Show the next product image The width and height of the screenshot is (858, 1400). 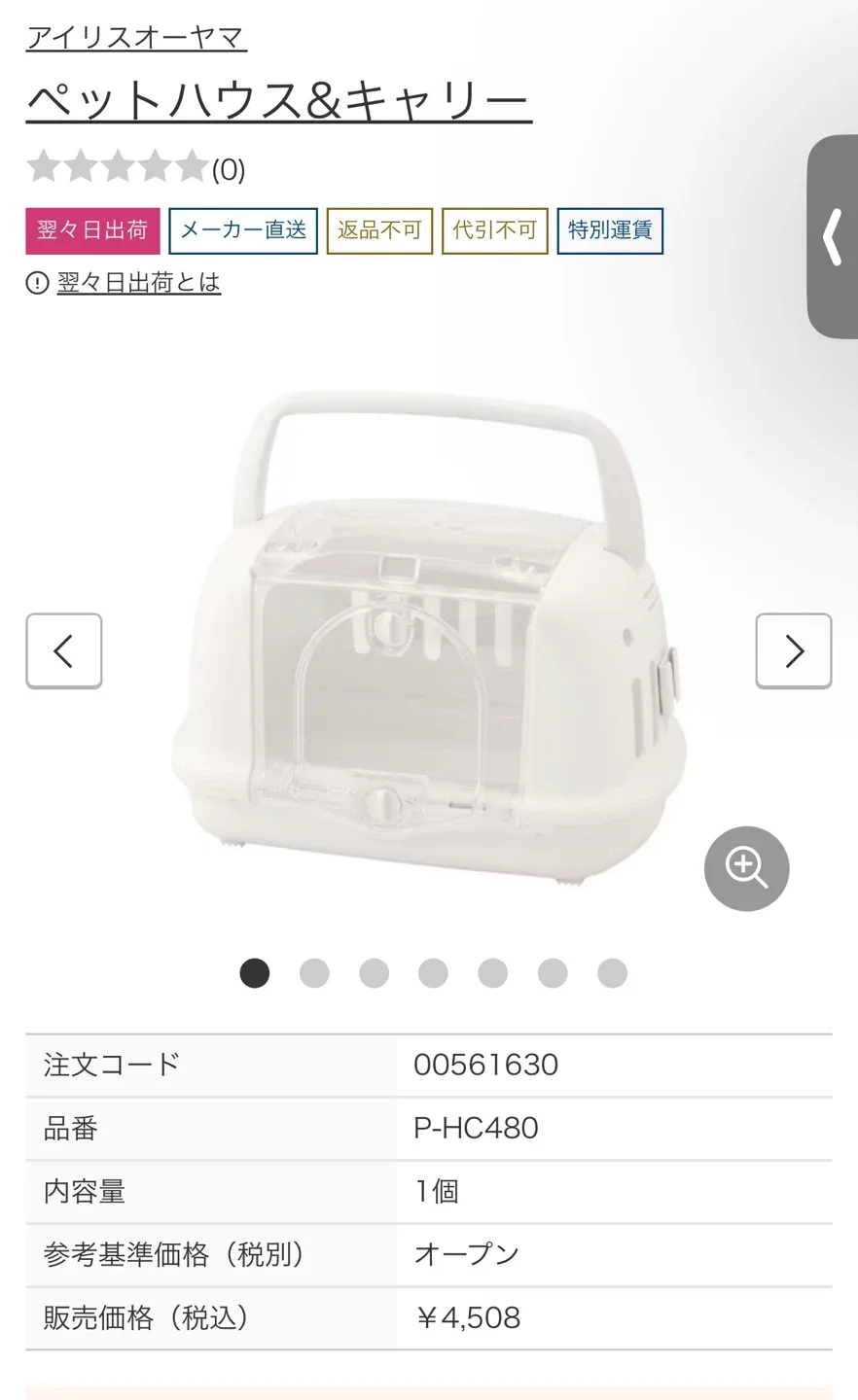(794, 650)
